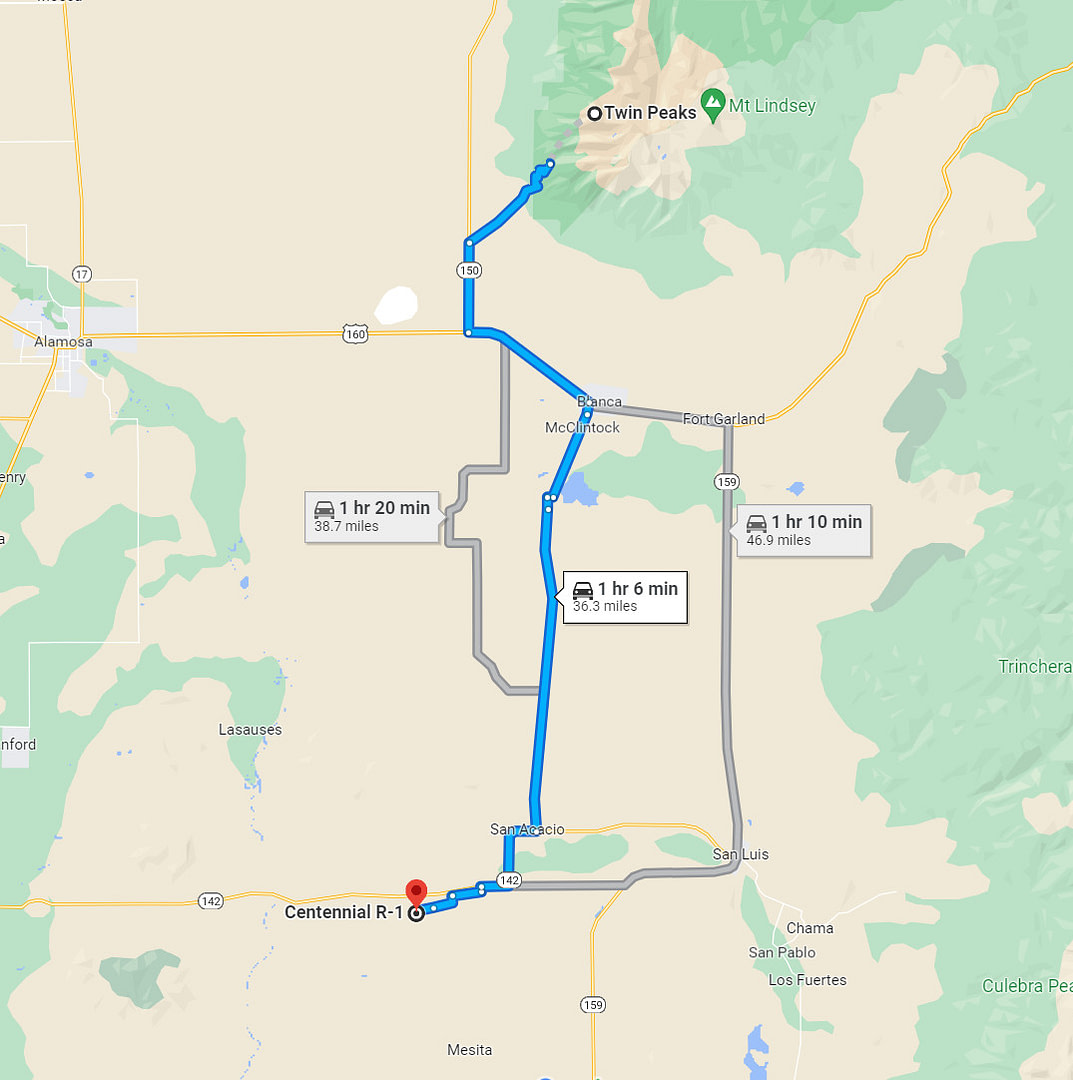Image resolution: width=1073 pixels, height=1080 pixels.
Task: Select the 1 hr 20 min alternate route
Action: pos(372,516)
